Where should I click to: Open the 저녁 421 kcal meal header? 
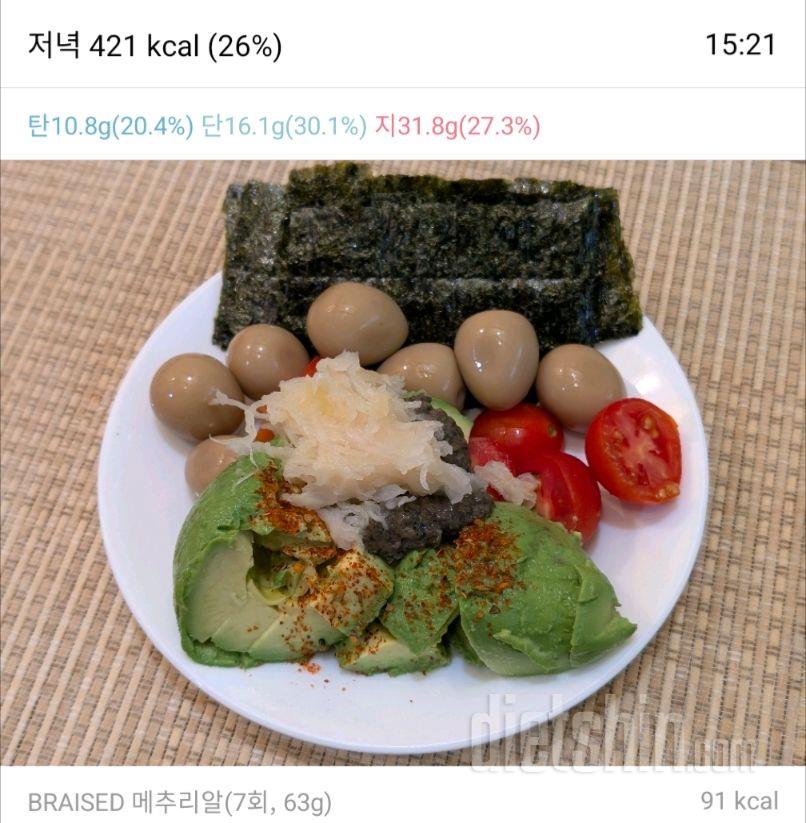[x=155, y=45]
